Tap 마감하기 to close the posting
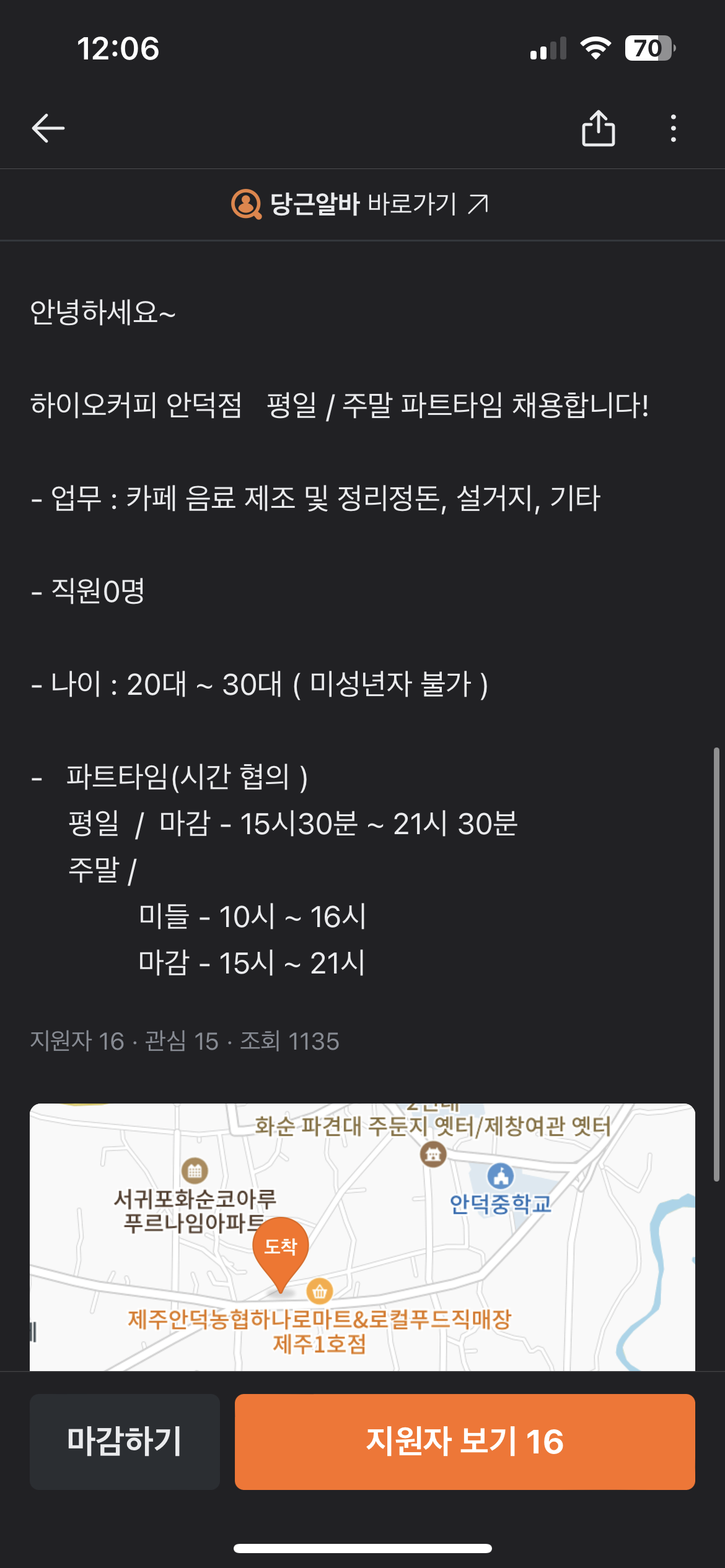The height and width of the screenshot is (1568, 725). coord(125,1441)
